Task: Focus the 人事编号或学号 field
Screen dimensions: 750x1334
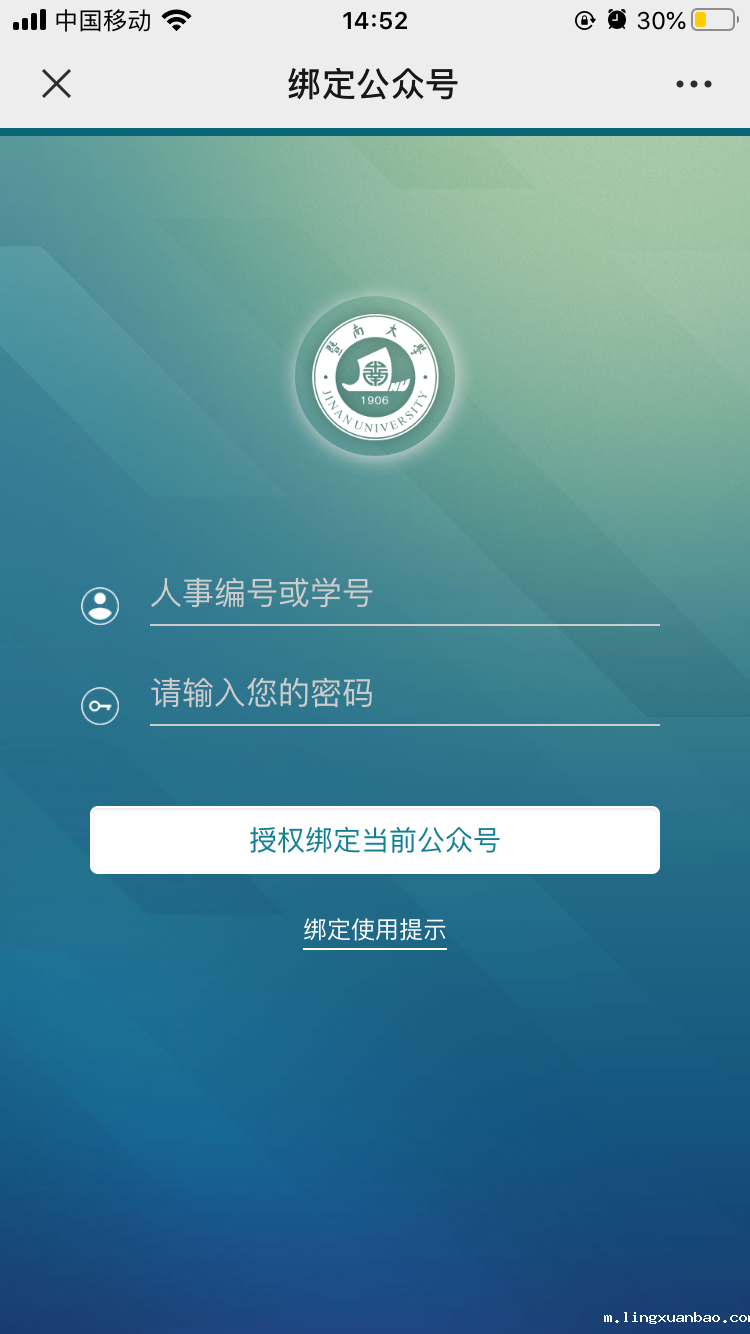Action: [x=404, y=594]
